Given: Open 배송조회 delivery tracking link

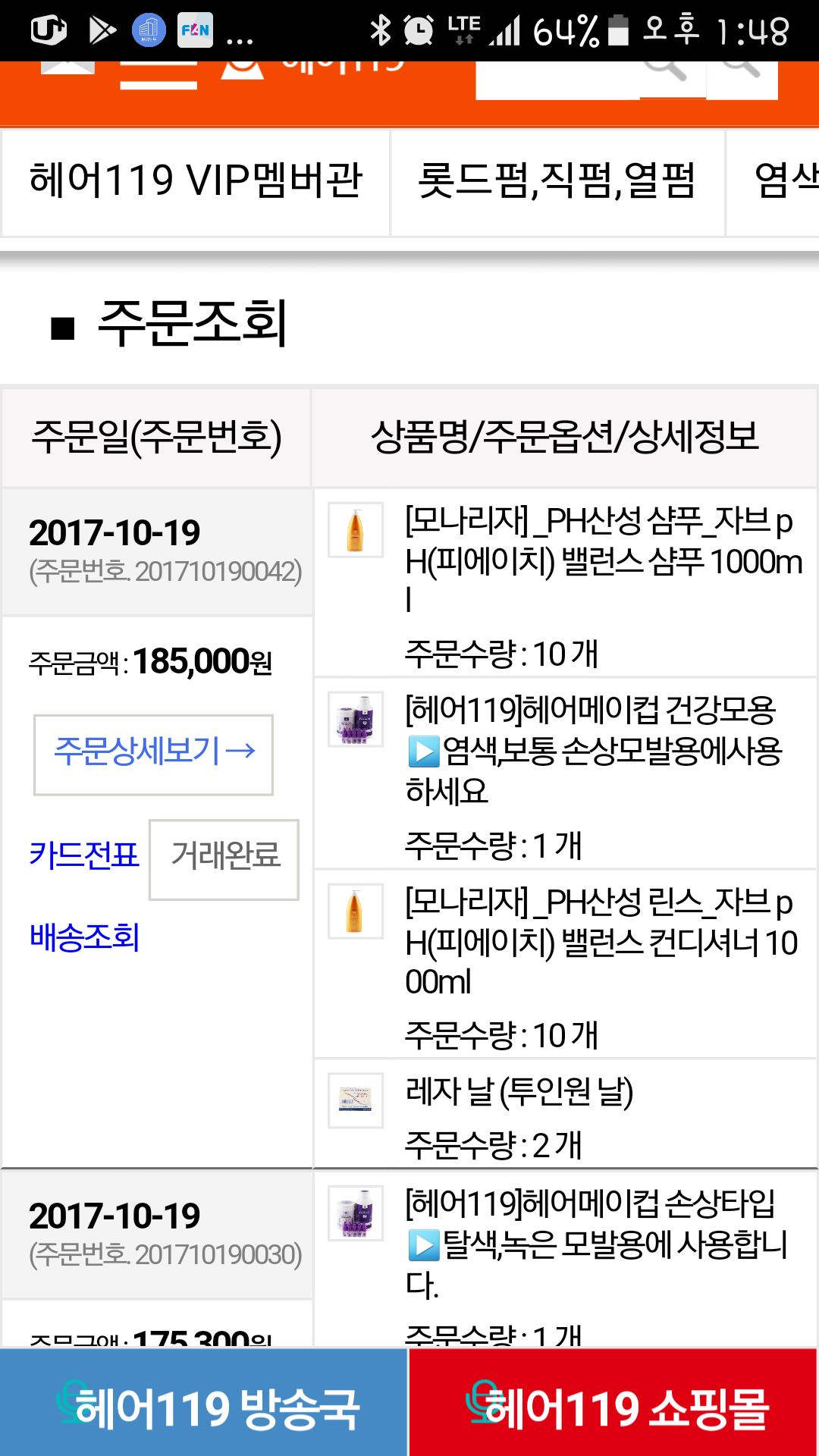Looking at the screenshot, I should pos(84,937).
